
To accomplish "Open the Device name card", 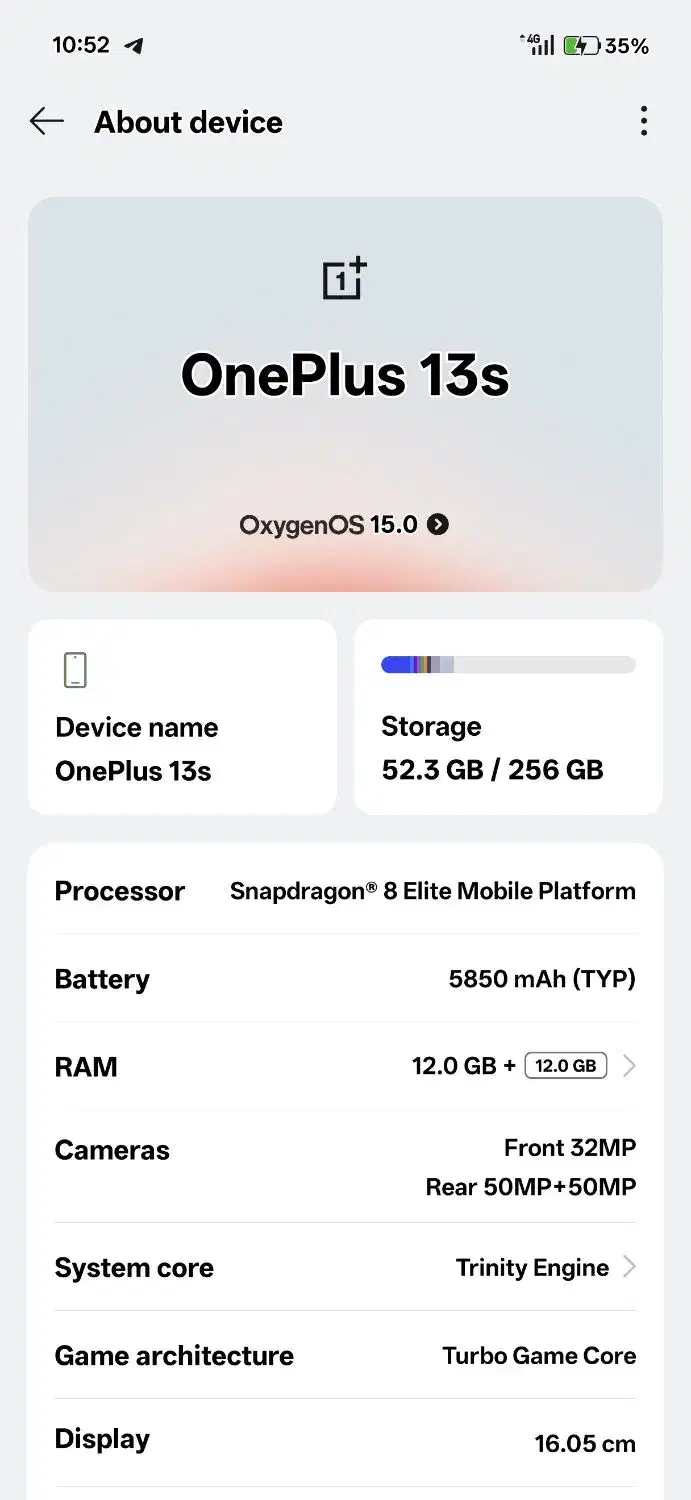I will 182,716.
